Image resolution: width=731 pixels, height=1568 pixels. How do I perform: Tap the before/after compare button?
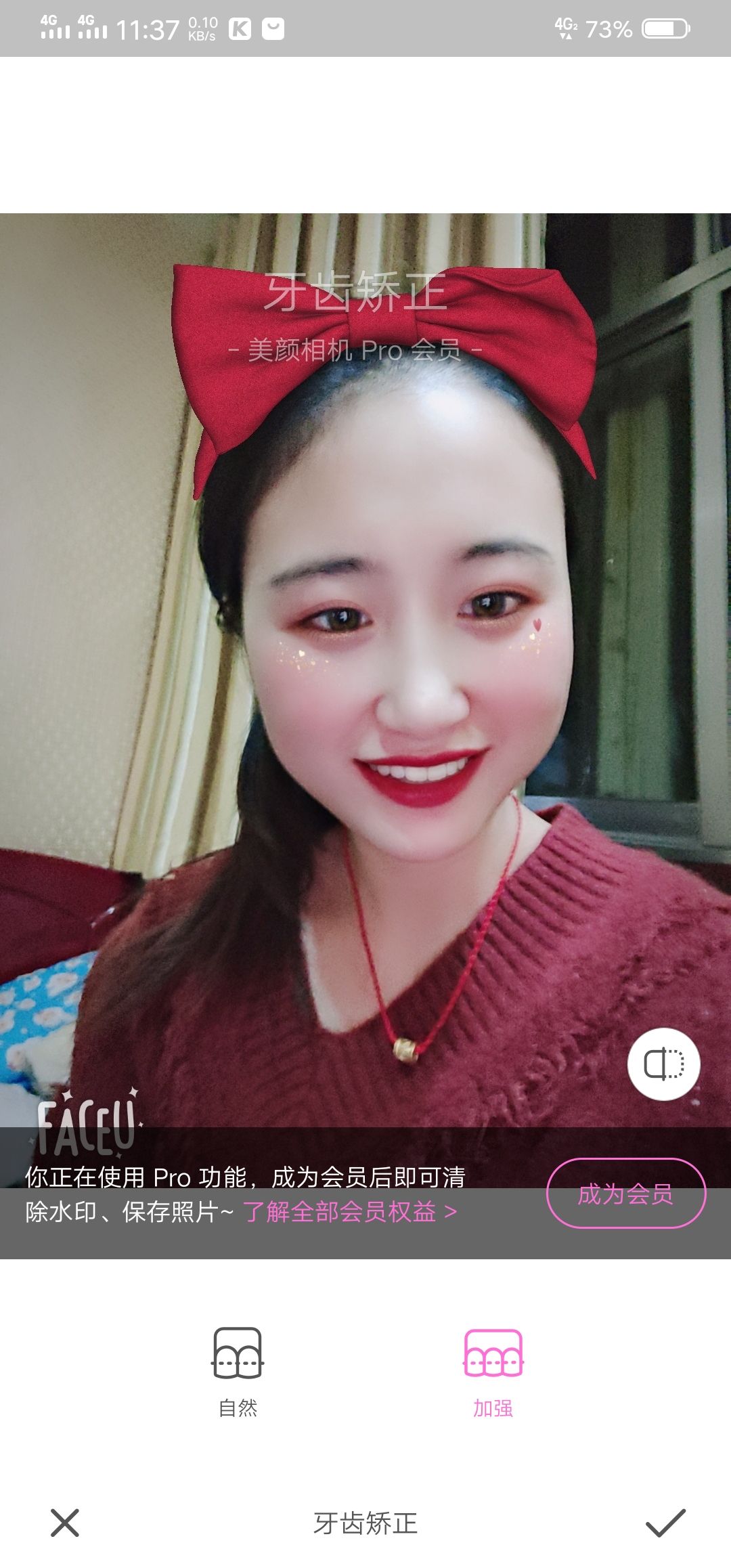click(663, 1064)
